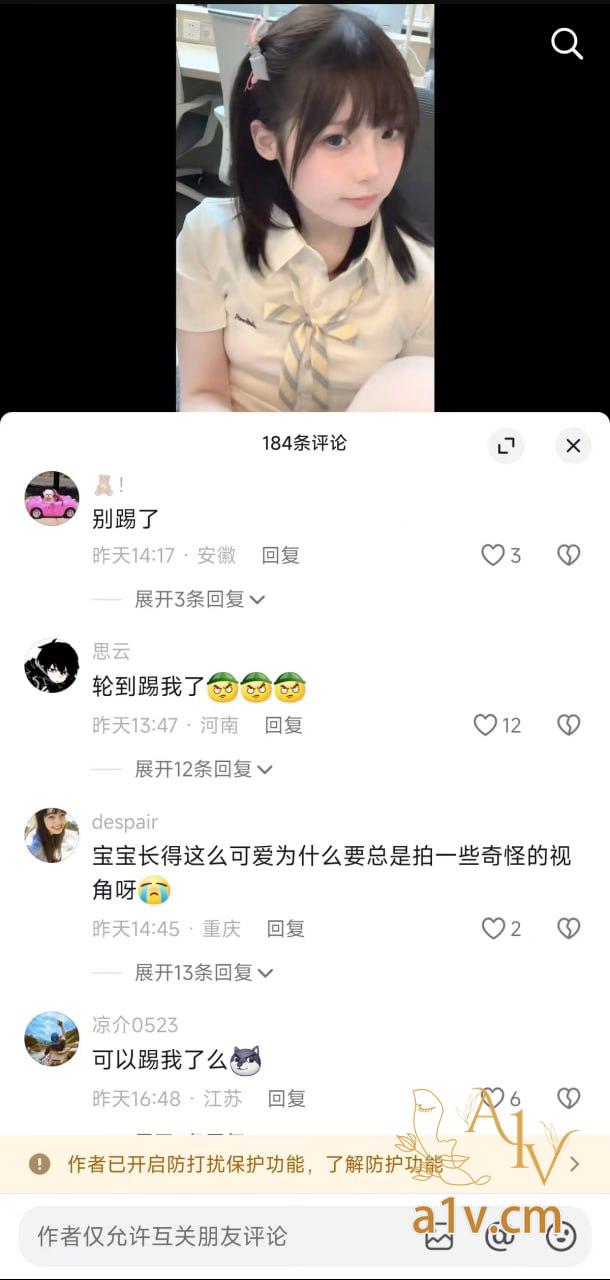Reply to despair's comment
This screenshot has height=1280, width=610.
coord(285,929)
